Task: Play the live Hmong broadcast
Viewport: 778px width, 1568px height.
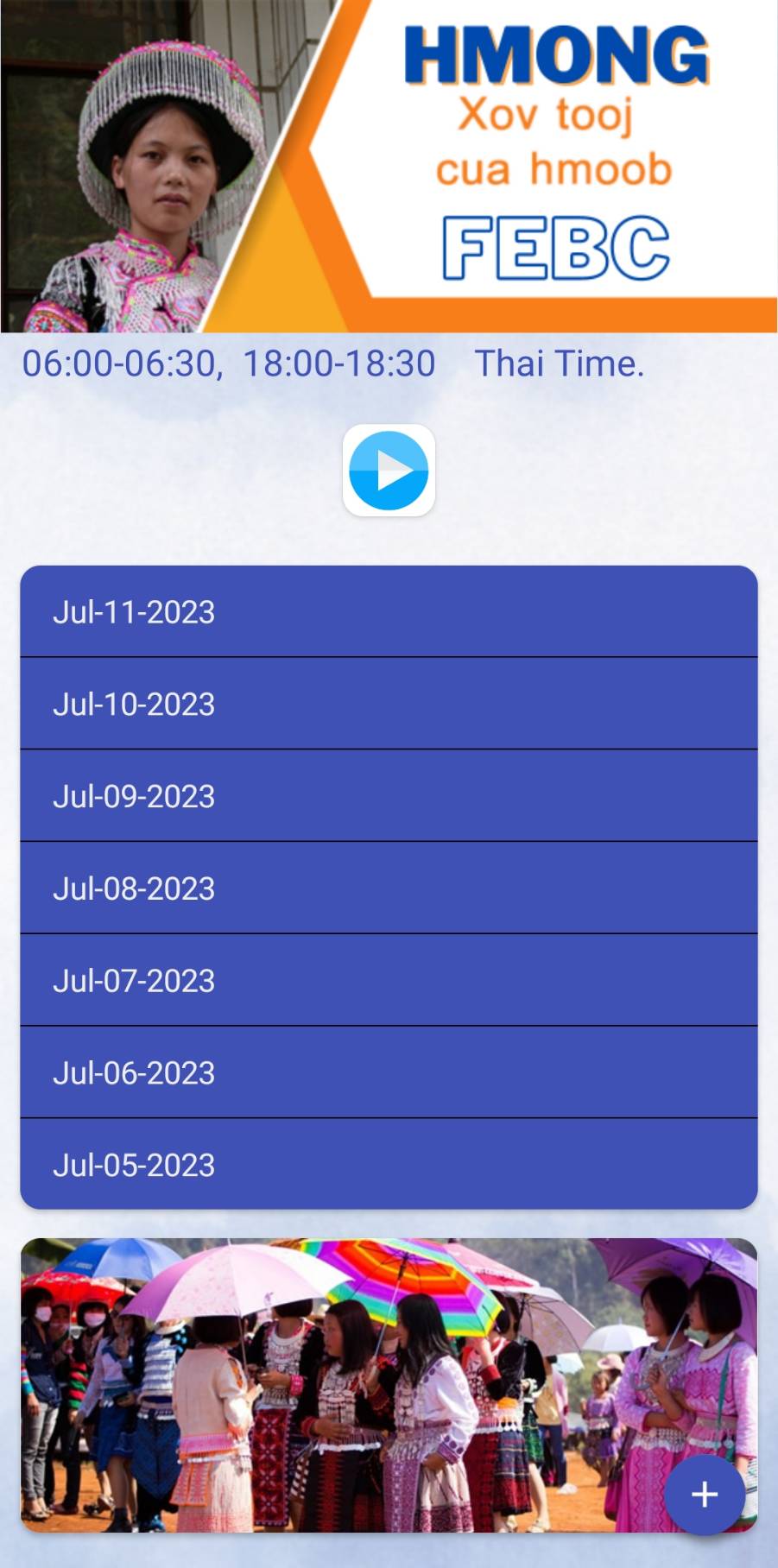Action: tap(389, 471)
